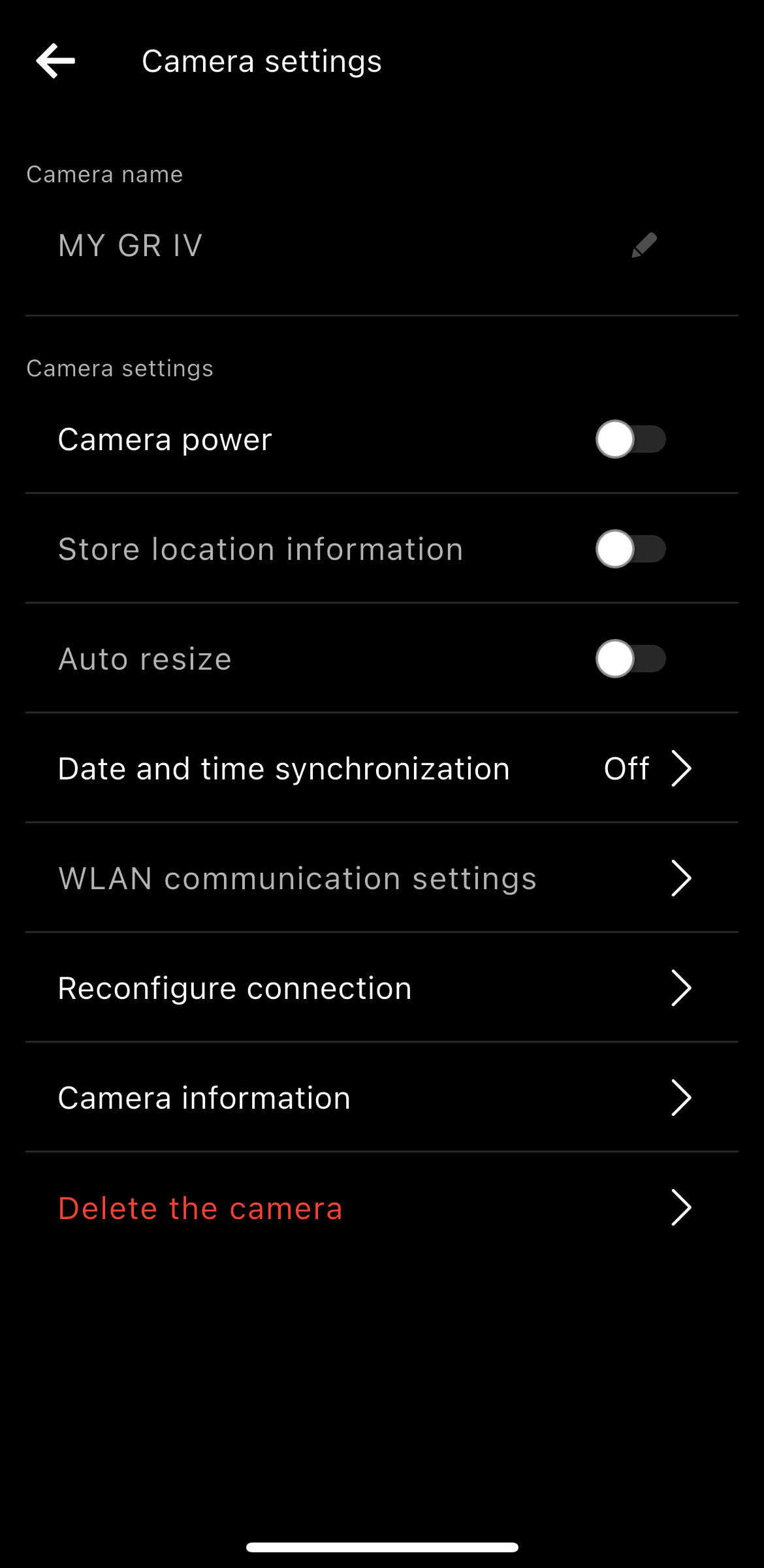Edit the camera name with the pencil icon

pos(644,246)
